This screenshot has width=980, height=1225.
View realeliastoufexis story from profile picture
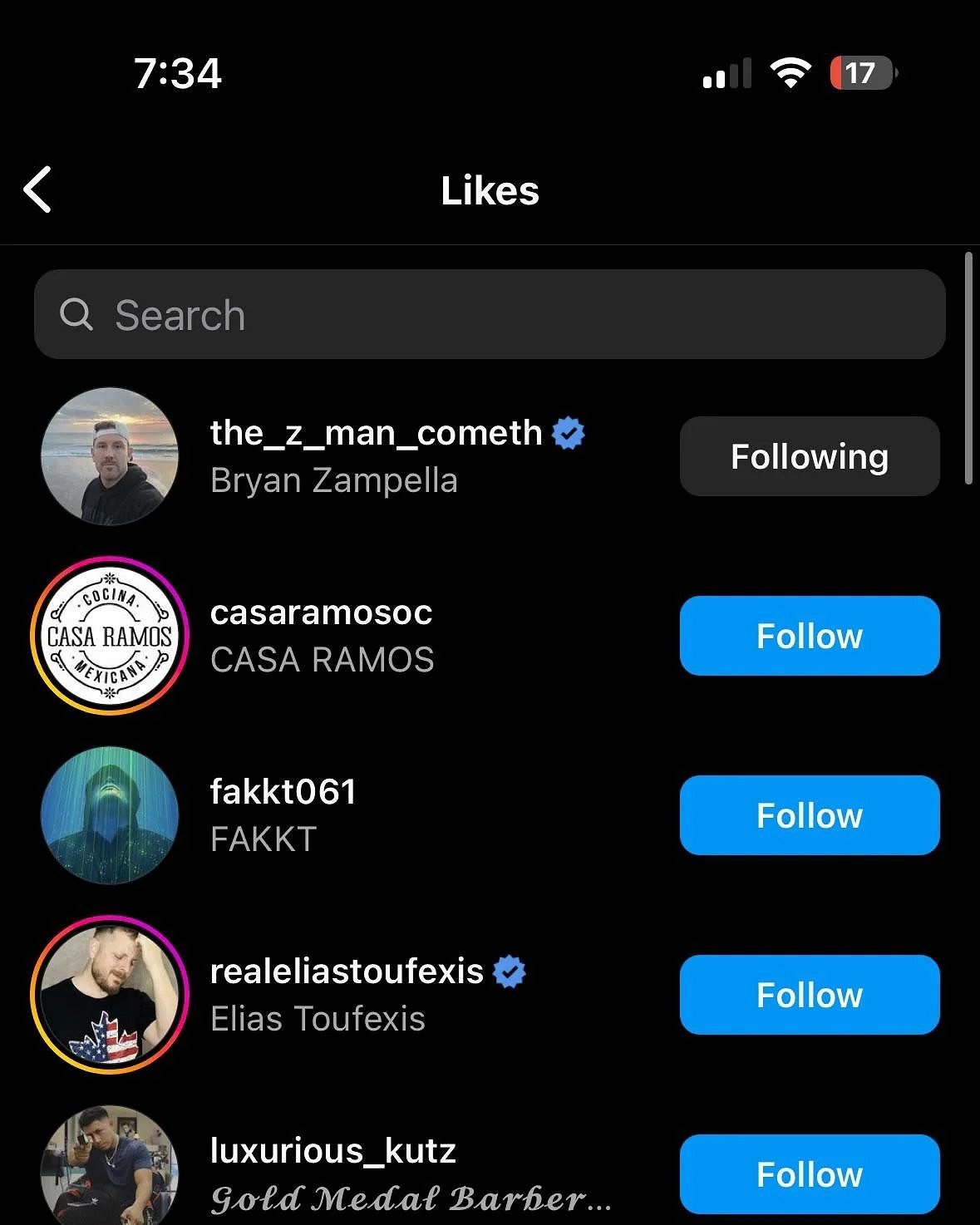point(110,995)
